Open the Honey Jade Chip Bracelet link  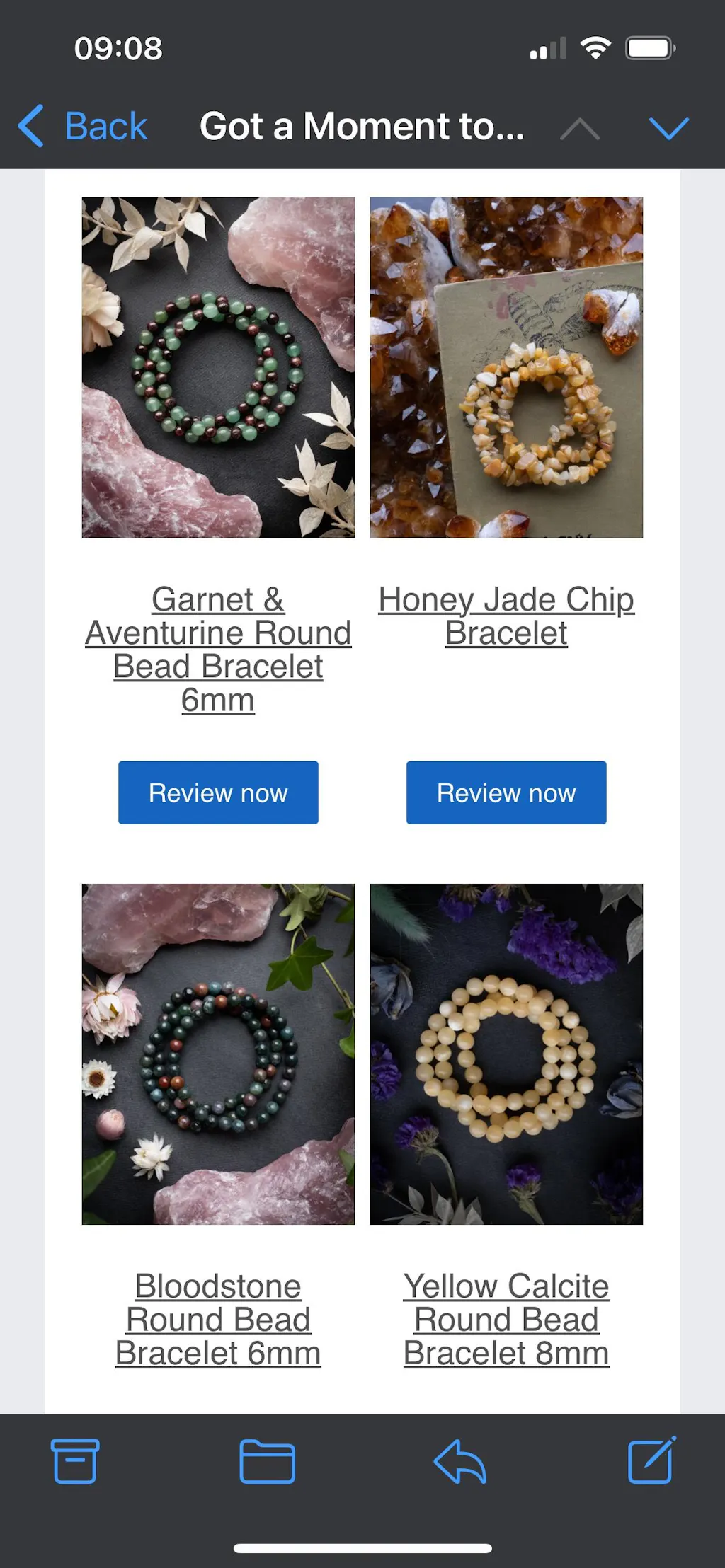[506, 616]
